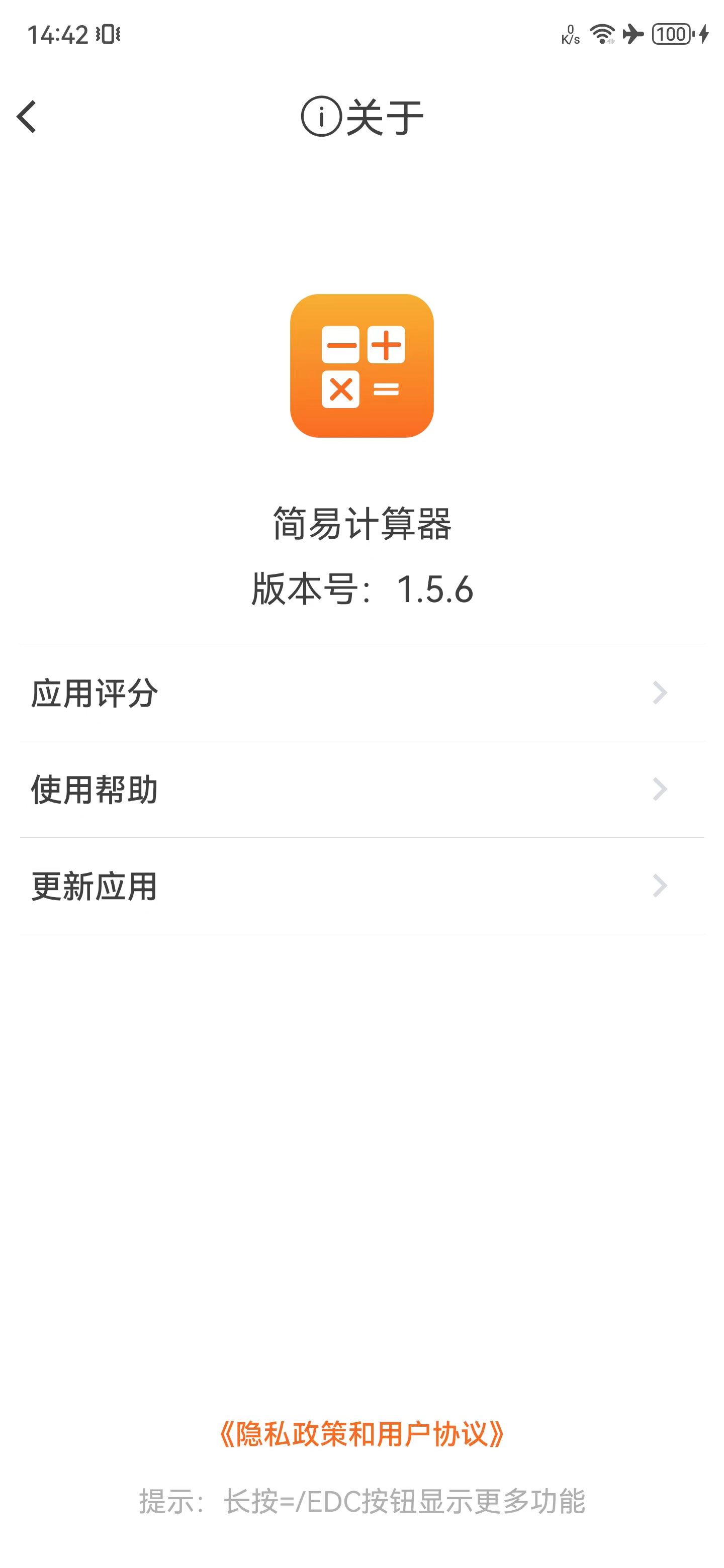
Task: Open the 应用评分 row
Action: 361,693
